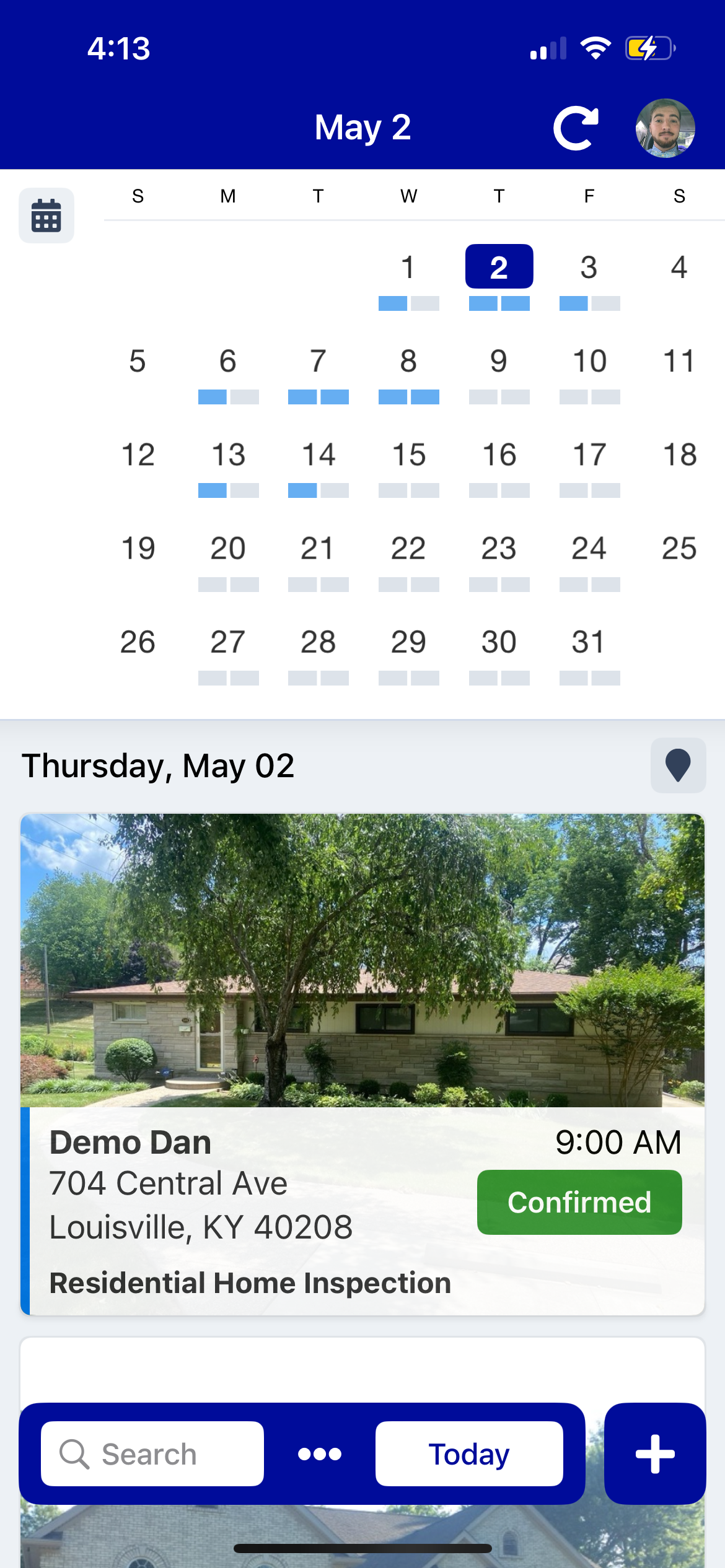Open more options via the three-dot icon
Viewport: 725px width, 1568px height.
tap(320, 1453)
